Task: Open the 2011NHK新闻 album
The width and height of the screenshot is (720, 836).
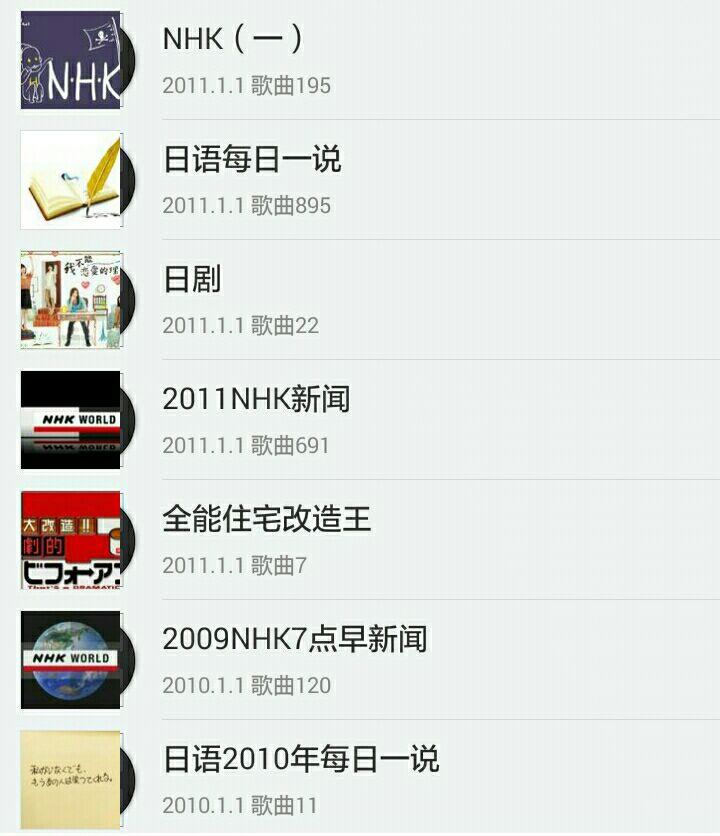Action: [360, 420]
